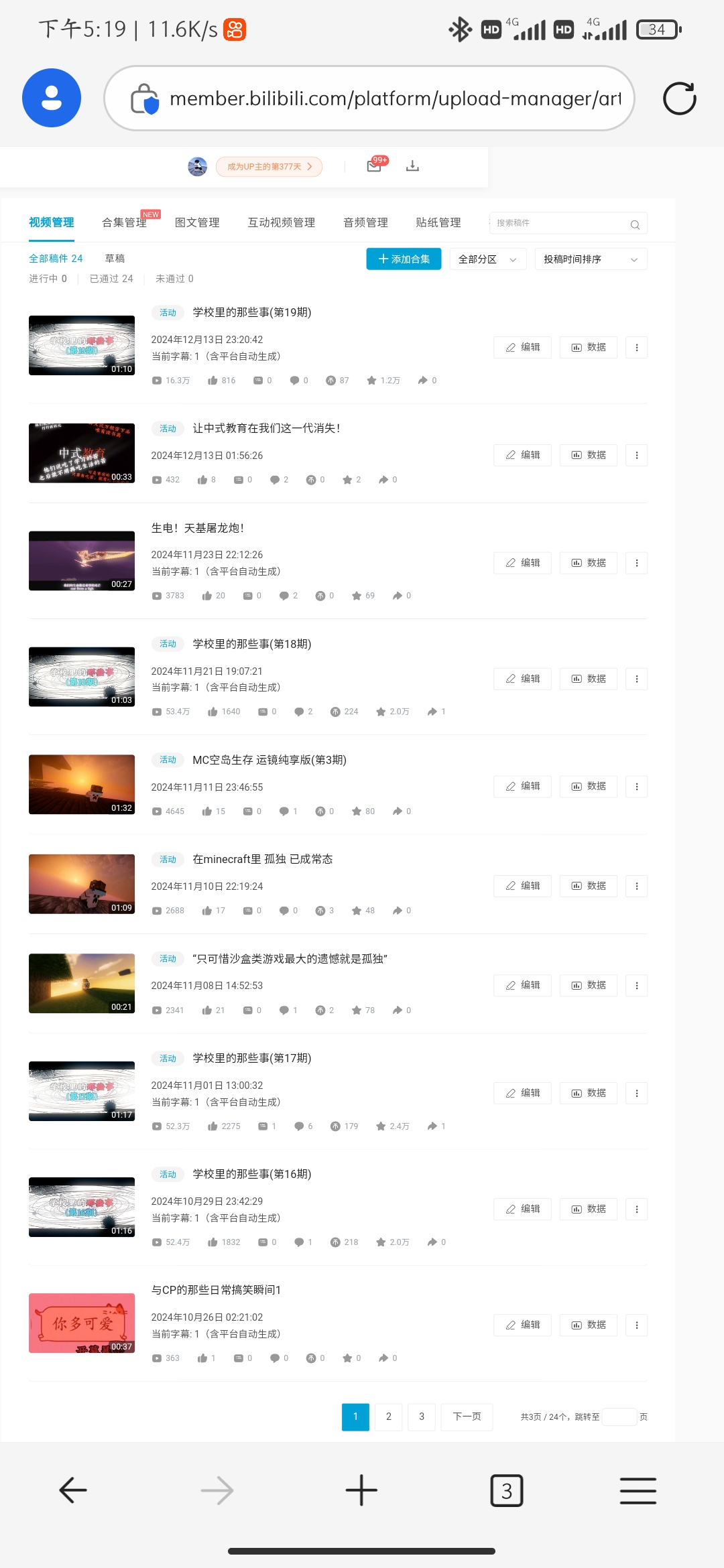This screenshot has width=724, height=1568.
Task: Open the message inbox with 99+ badge
Action: coord(374,166)
